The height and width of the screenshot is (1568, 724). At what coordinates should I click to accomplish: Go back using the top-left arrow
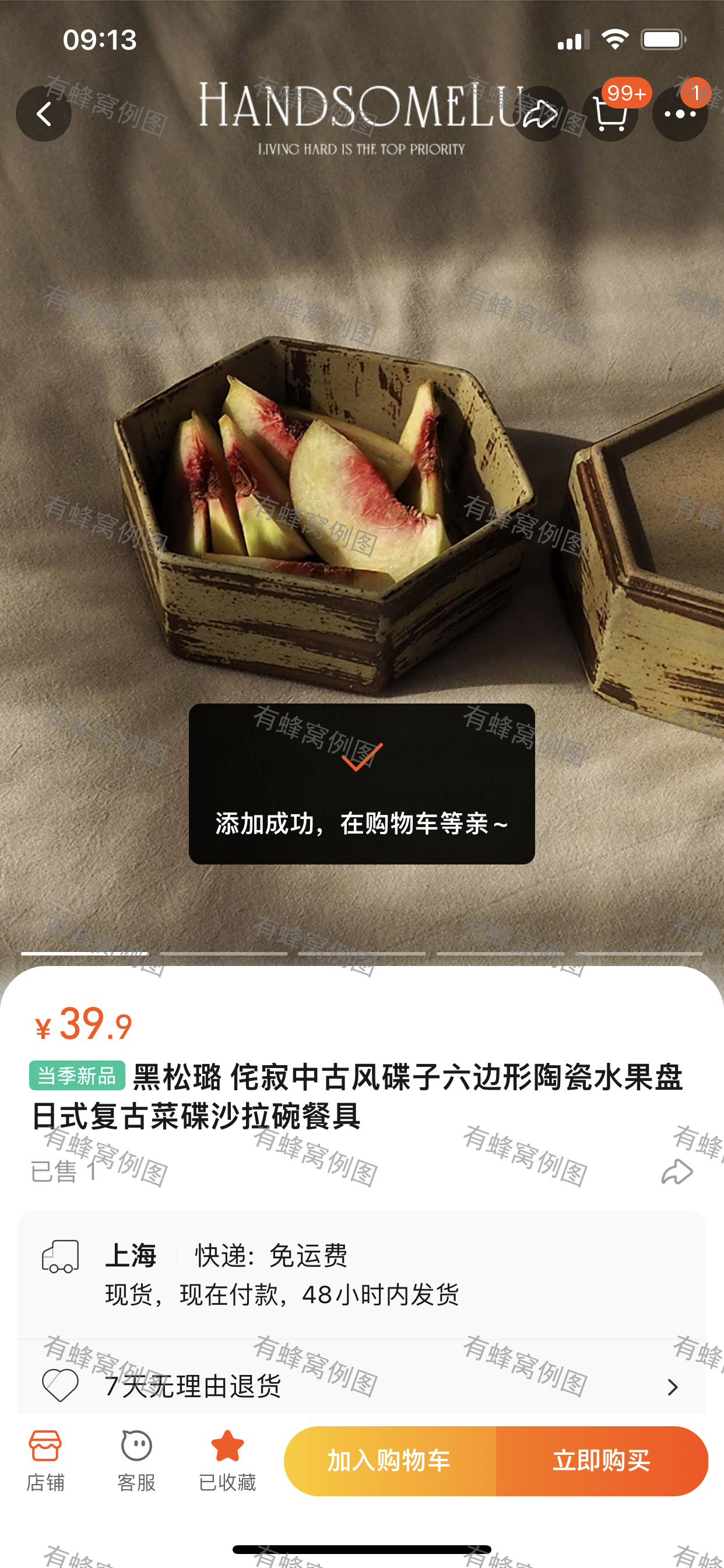(44, 114)
